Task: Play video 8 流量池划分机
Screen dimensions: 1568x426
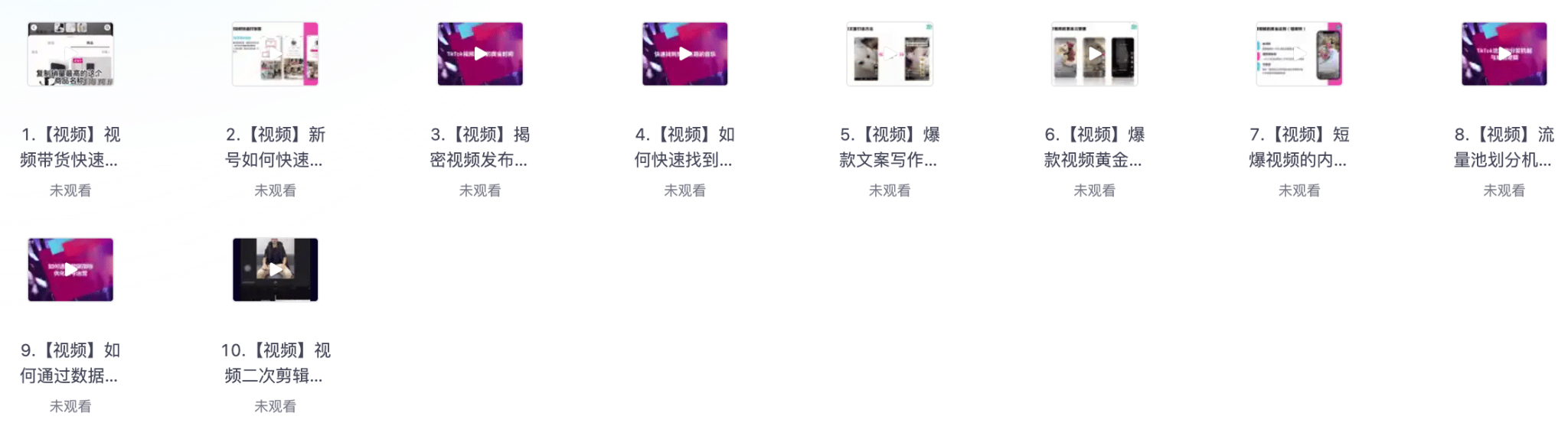Action: (1504, 54)
